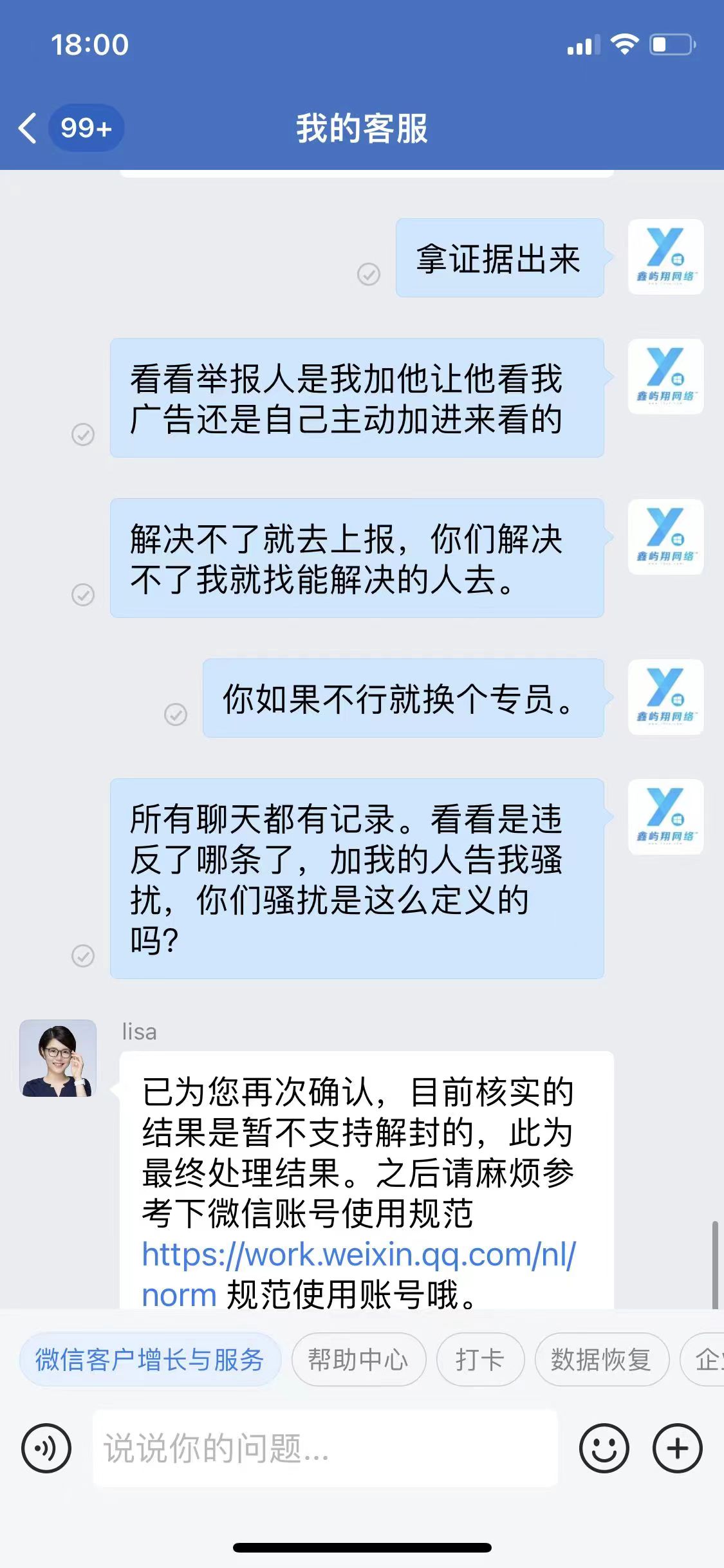The height and width of the screenshot is (1568, 724).
Task: Select the 微信客户增长与服务 menu item
Action: [153, 1360]
